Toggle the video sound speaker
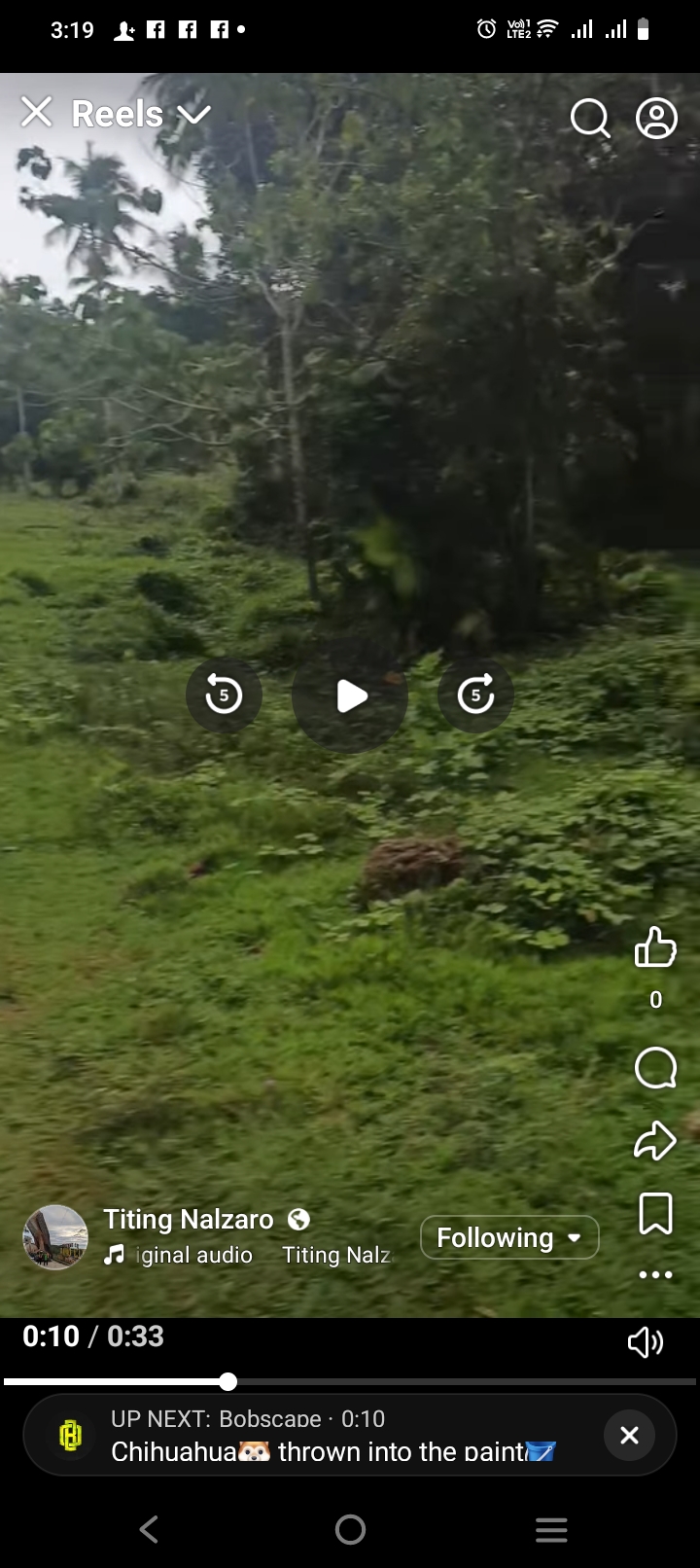Screen dimensions: 700x1568 [x=646, y=1342]
